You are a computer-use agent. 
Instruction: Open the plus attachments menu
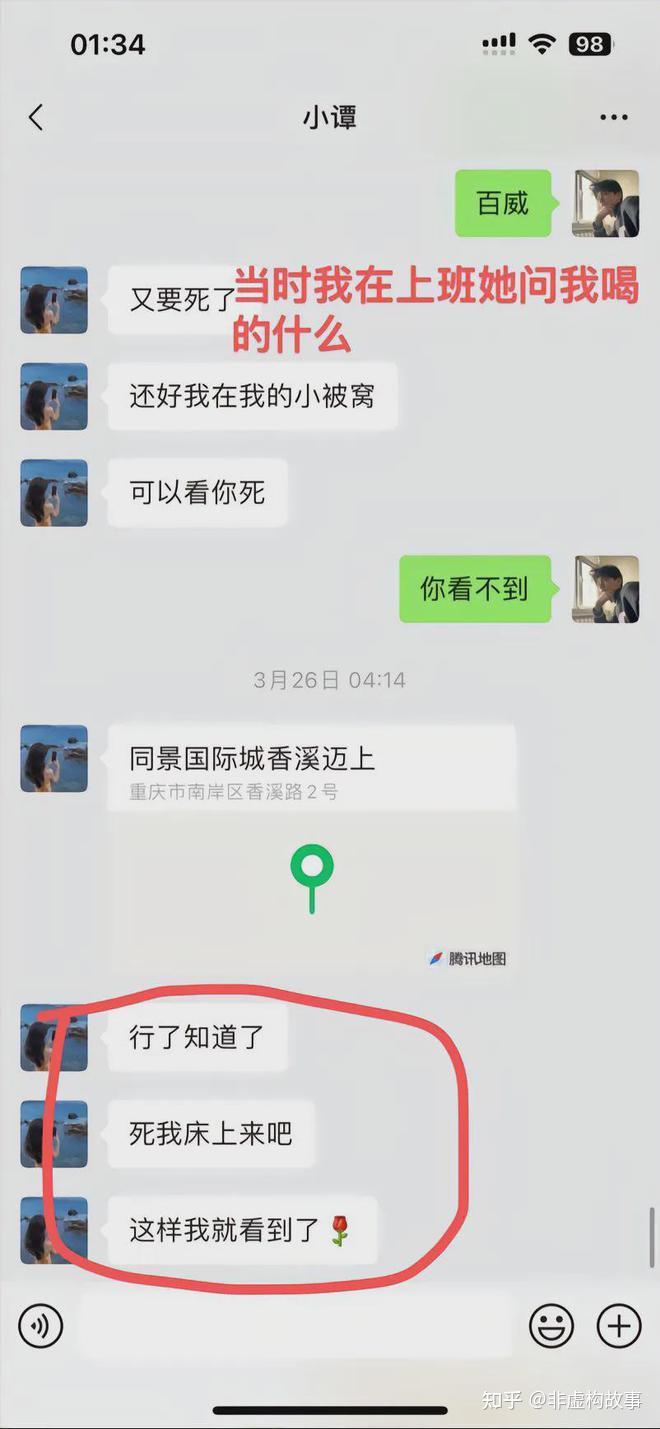[619, 1326]
